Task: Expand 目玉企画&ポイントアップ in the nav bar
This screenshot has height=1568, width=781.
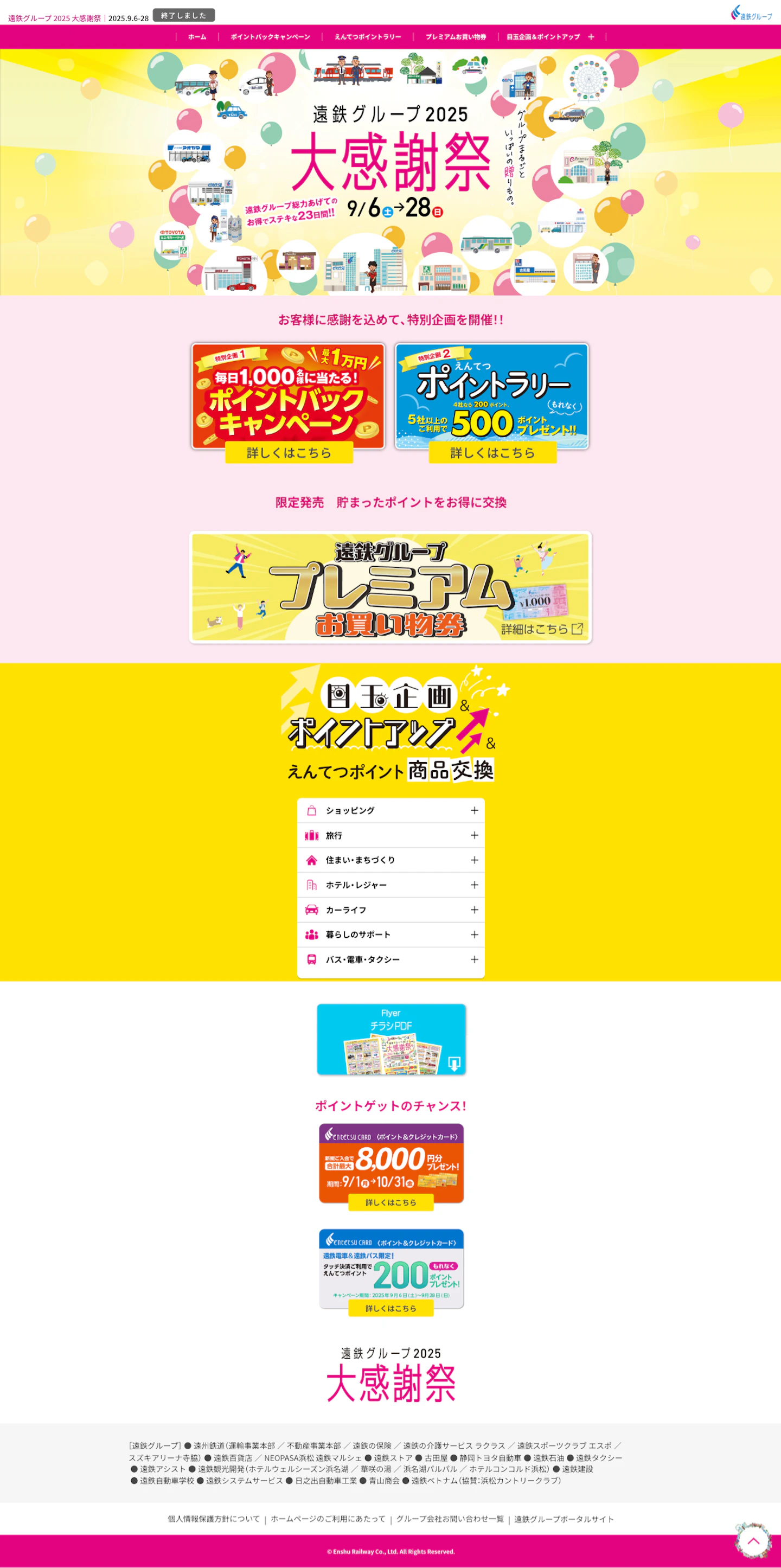Action: (x=549, y=37)
